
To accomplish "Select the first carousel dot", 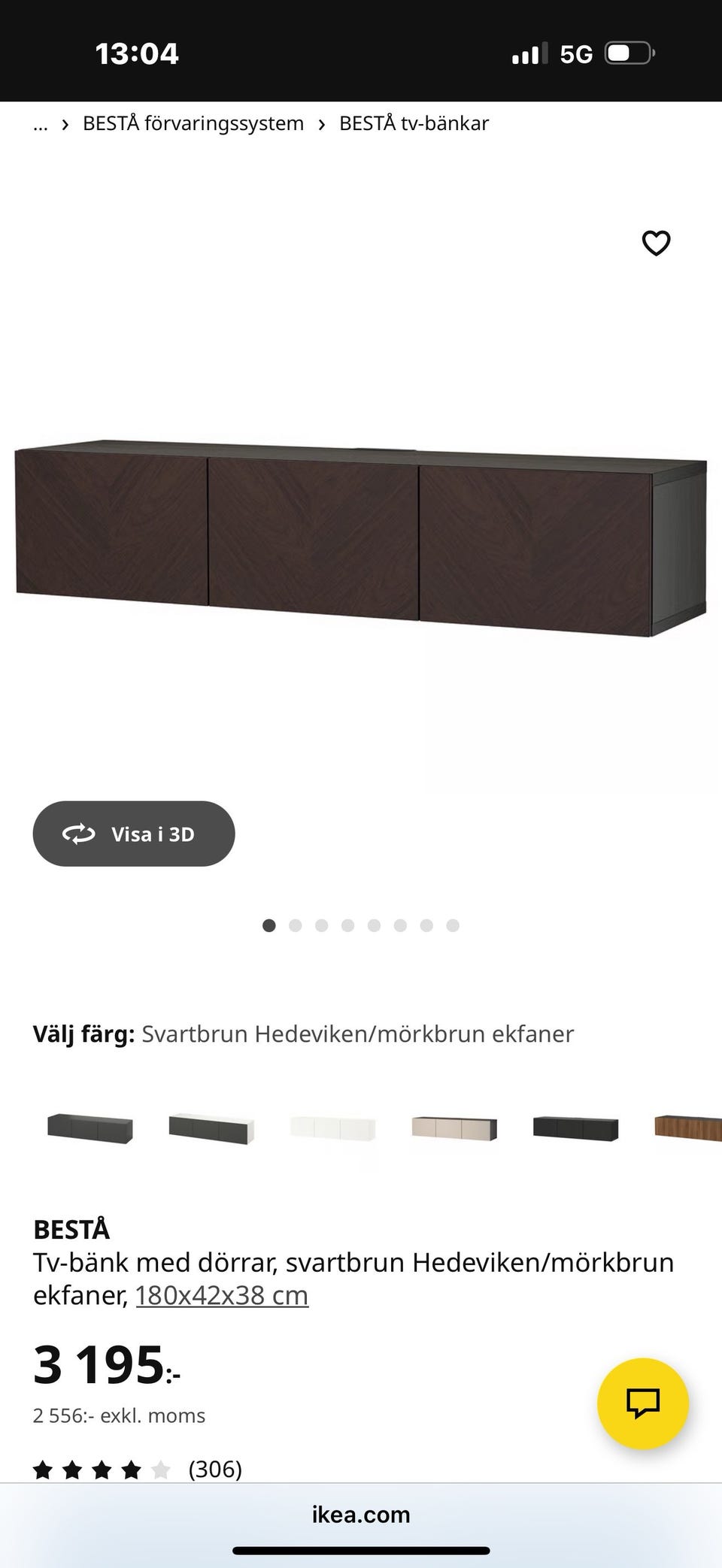I will tap(268, 925).
